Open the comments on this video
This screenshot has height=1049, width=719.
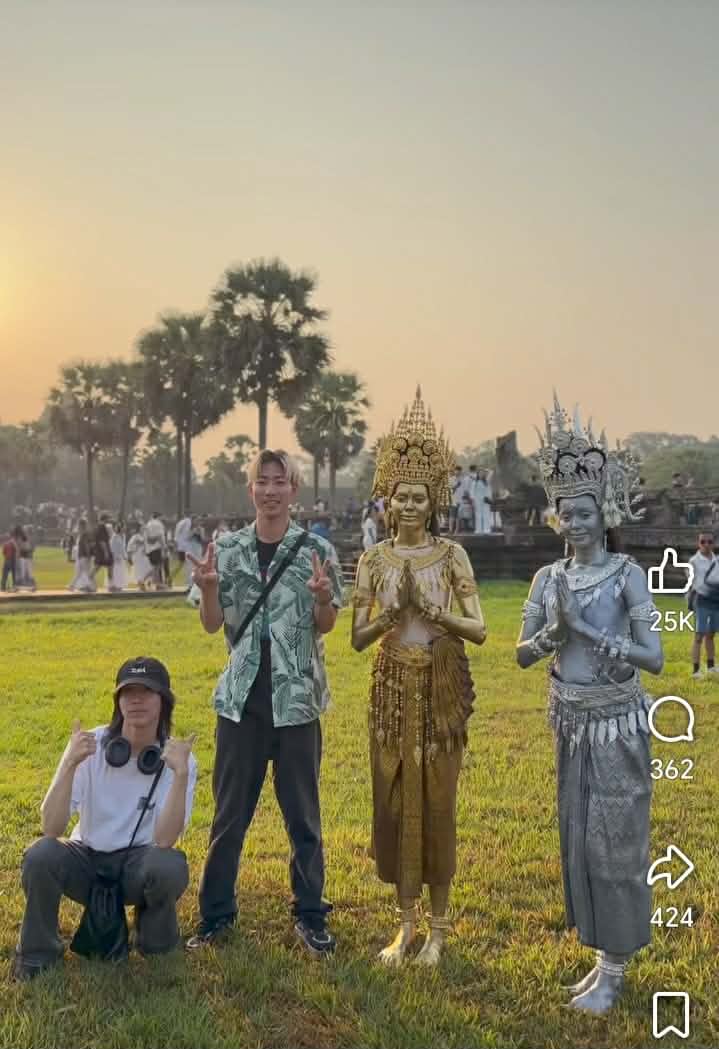(671, 720)
